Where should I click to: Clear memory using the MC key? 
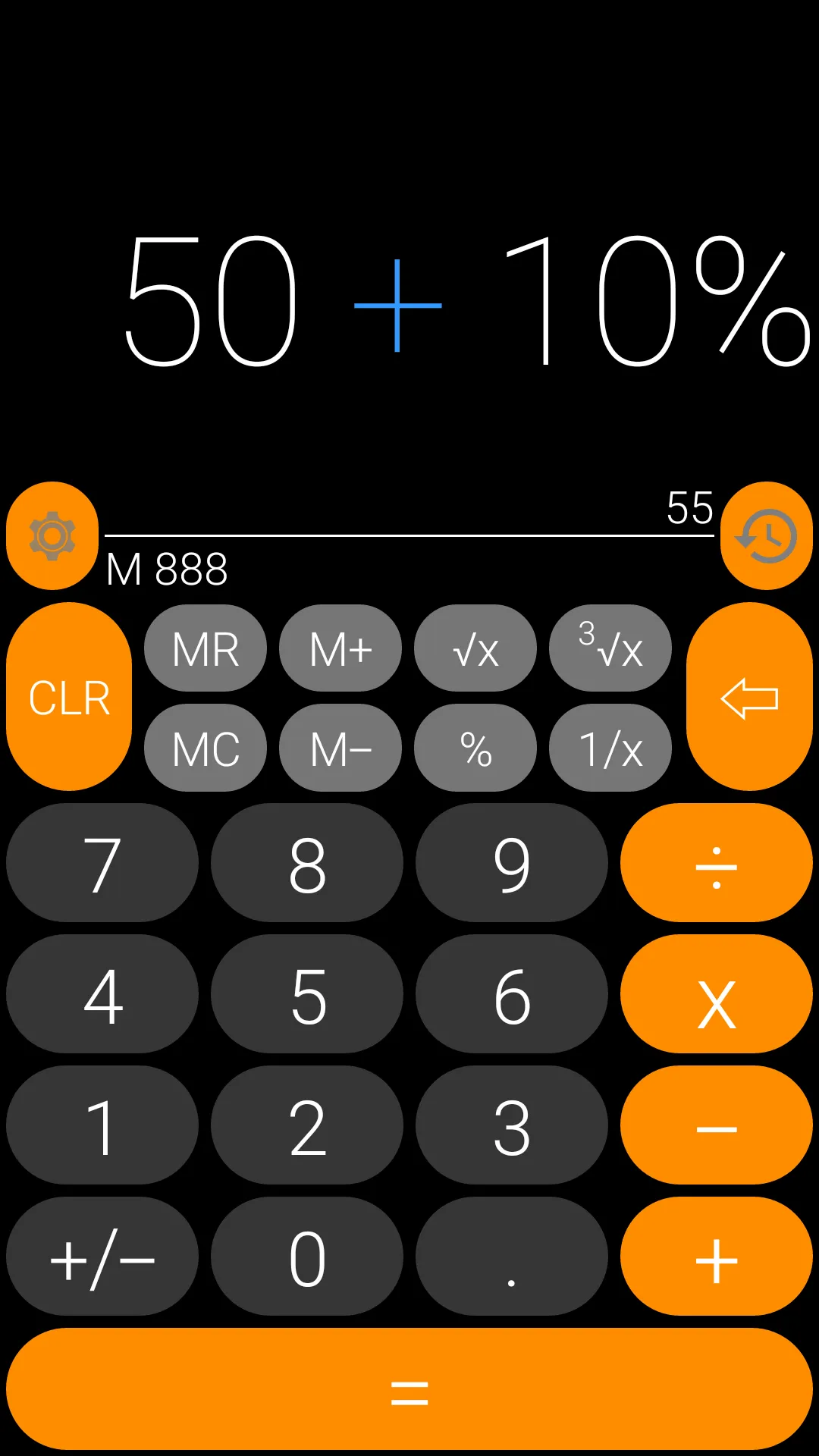205,748
